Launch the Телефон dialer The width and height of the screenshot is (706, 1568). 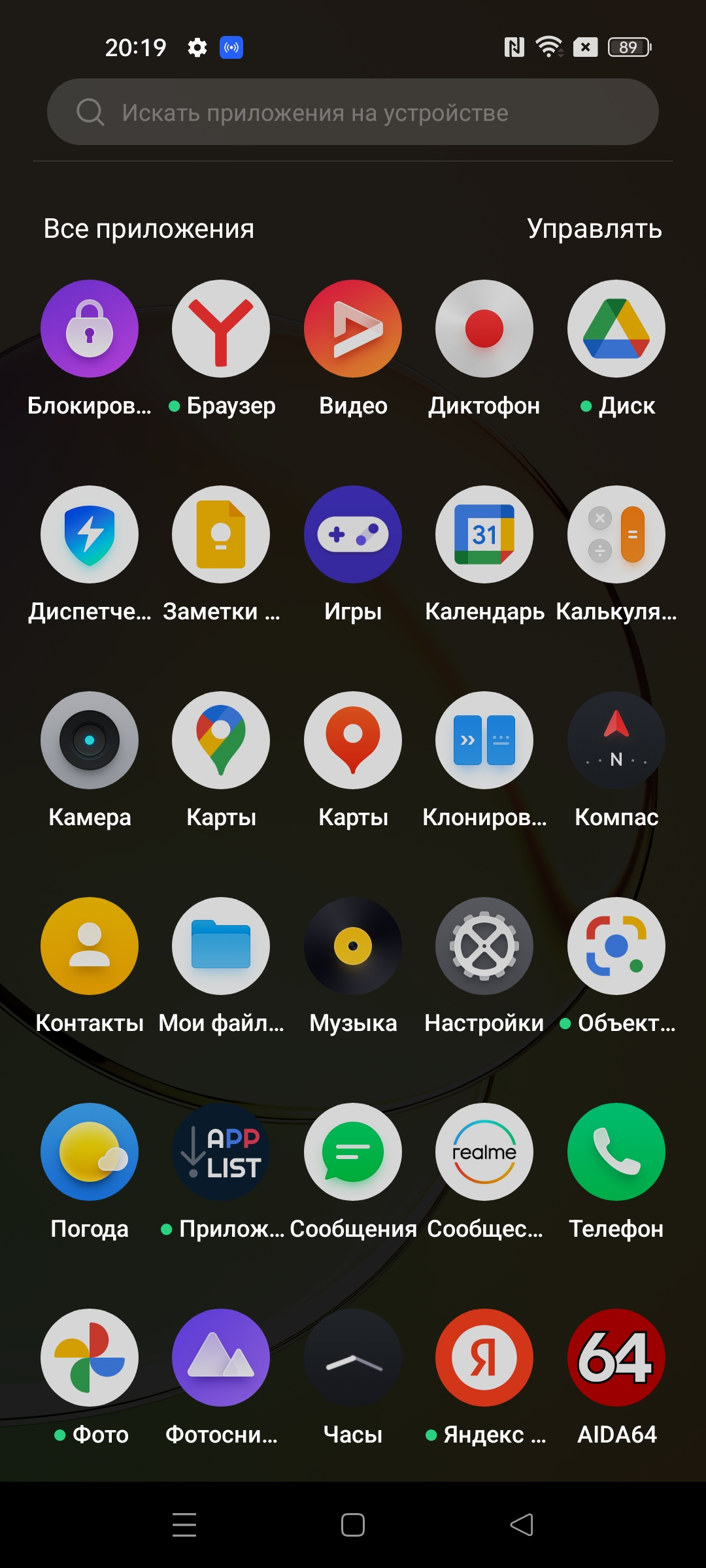[x=616, y=1152]
